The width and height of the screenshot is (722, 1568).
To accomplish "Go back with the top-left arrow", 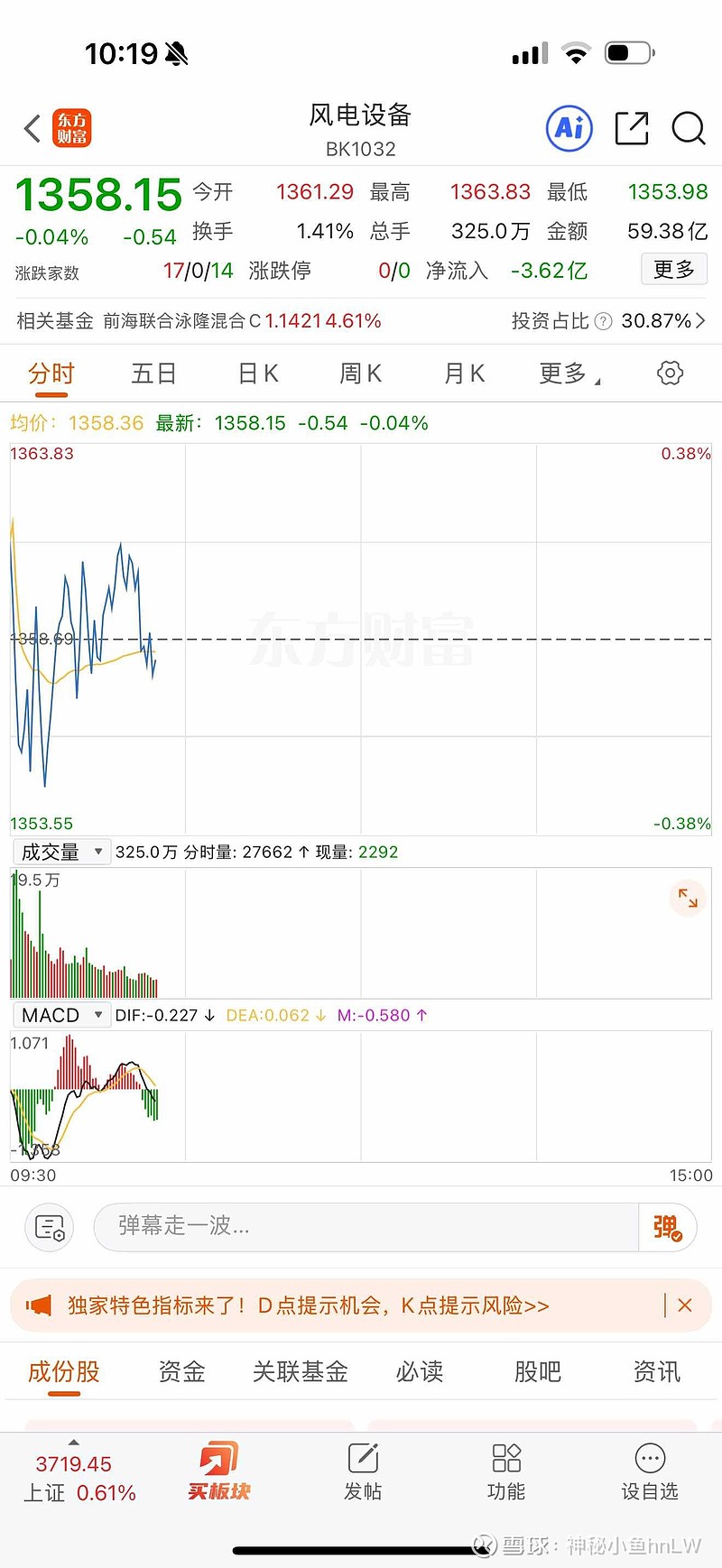I will click(x=32, y=128).
